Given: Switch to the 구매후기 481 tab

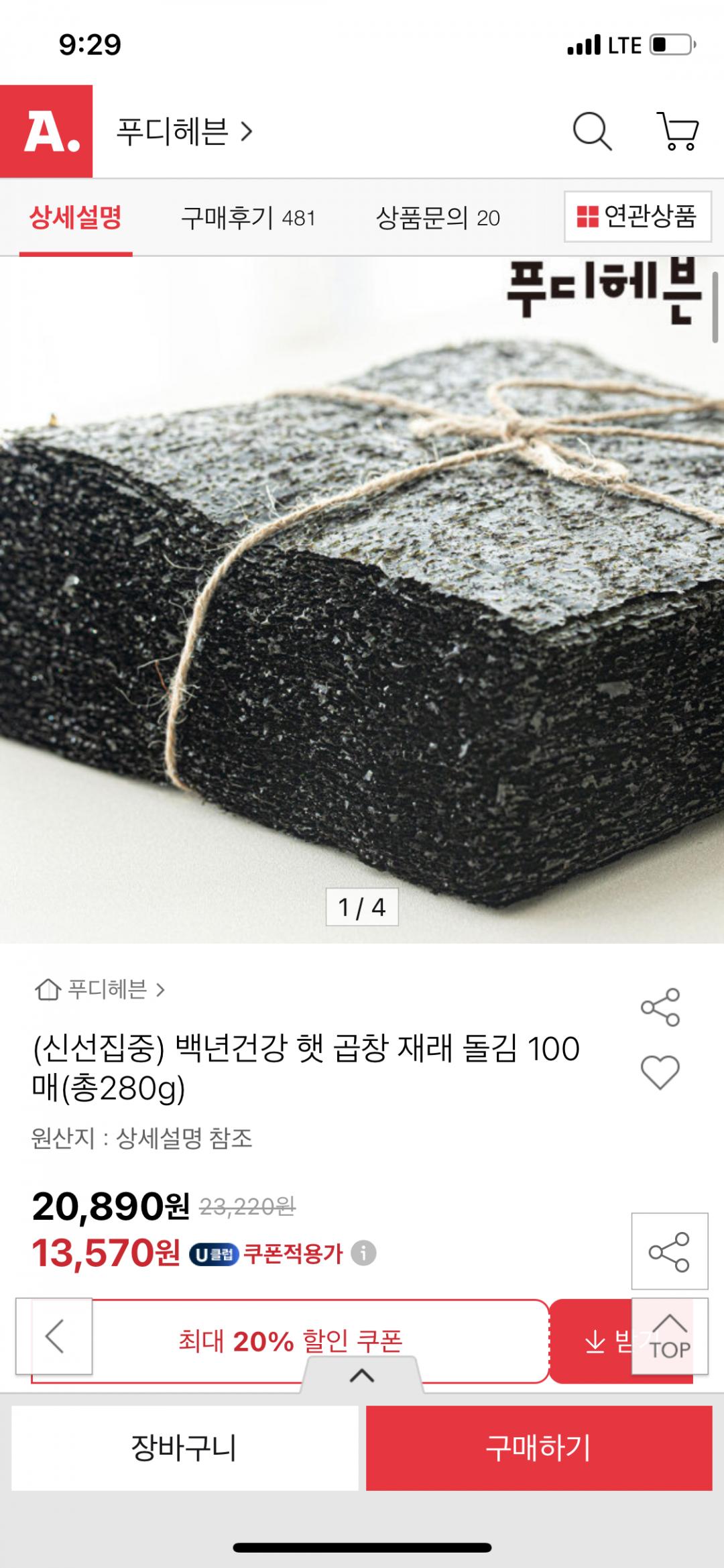Looking at the screenshot, I should 248,218.
